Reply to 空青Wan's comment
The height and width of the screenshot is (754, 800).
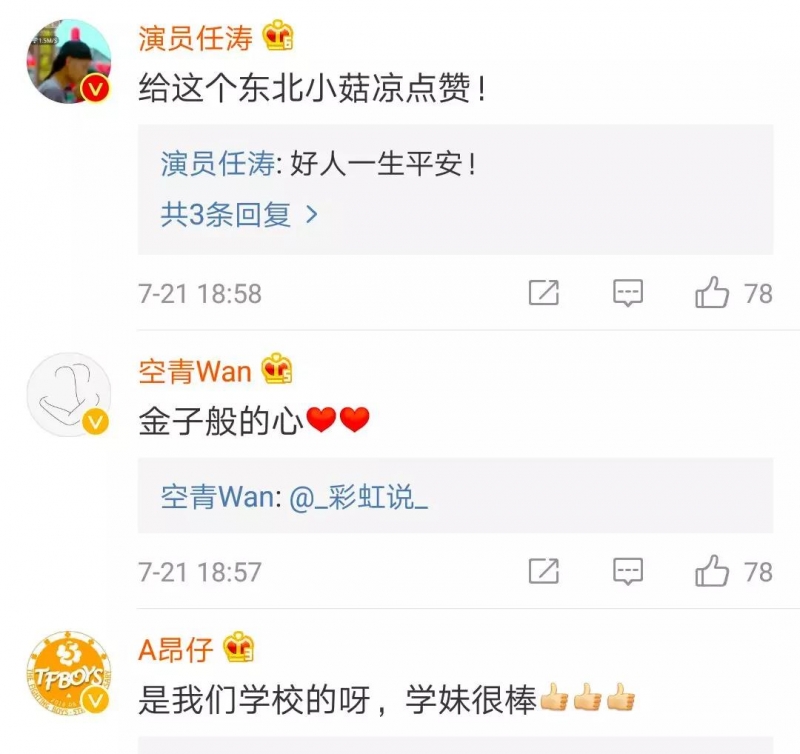627,571
